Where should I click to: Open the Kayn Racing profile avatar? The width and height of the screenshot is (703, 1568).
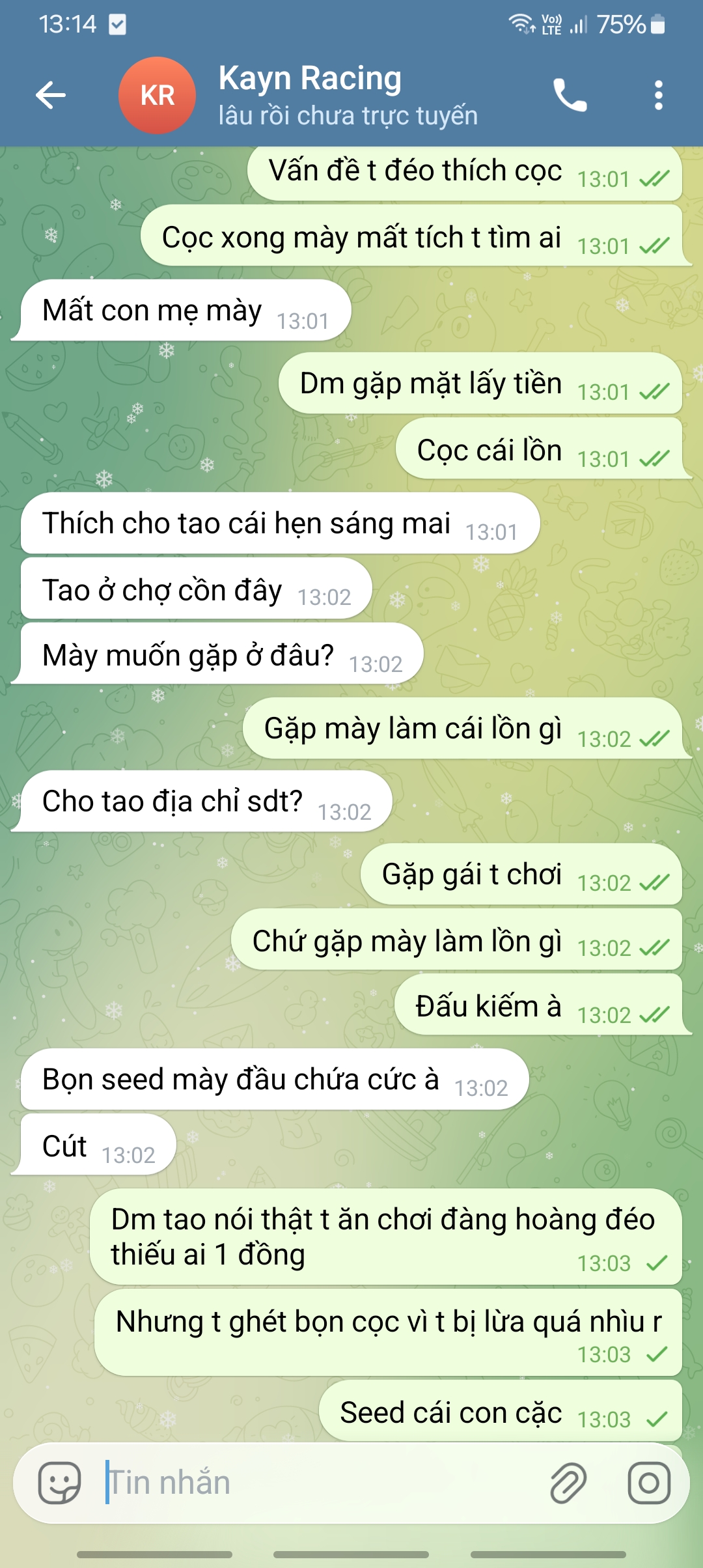pyautogui.click(x=157, y=96)
